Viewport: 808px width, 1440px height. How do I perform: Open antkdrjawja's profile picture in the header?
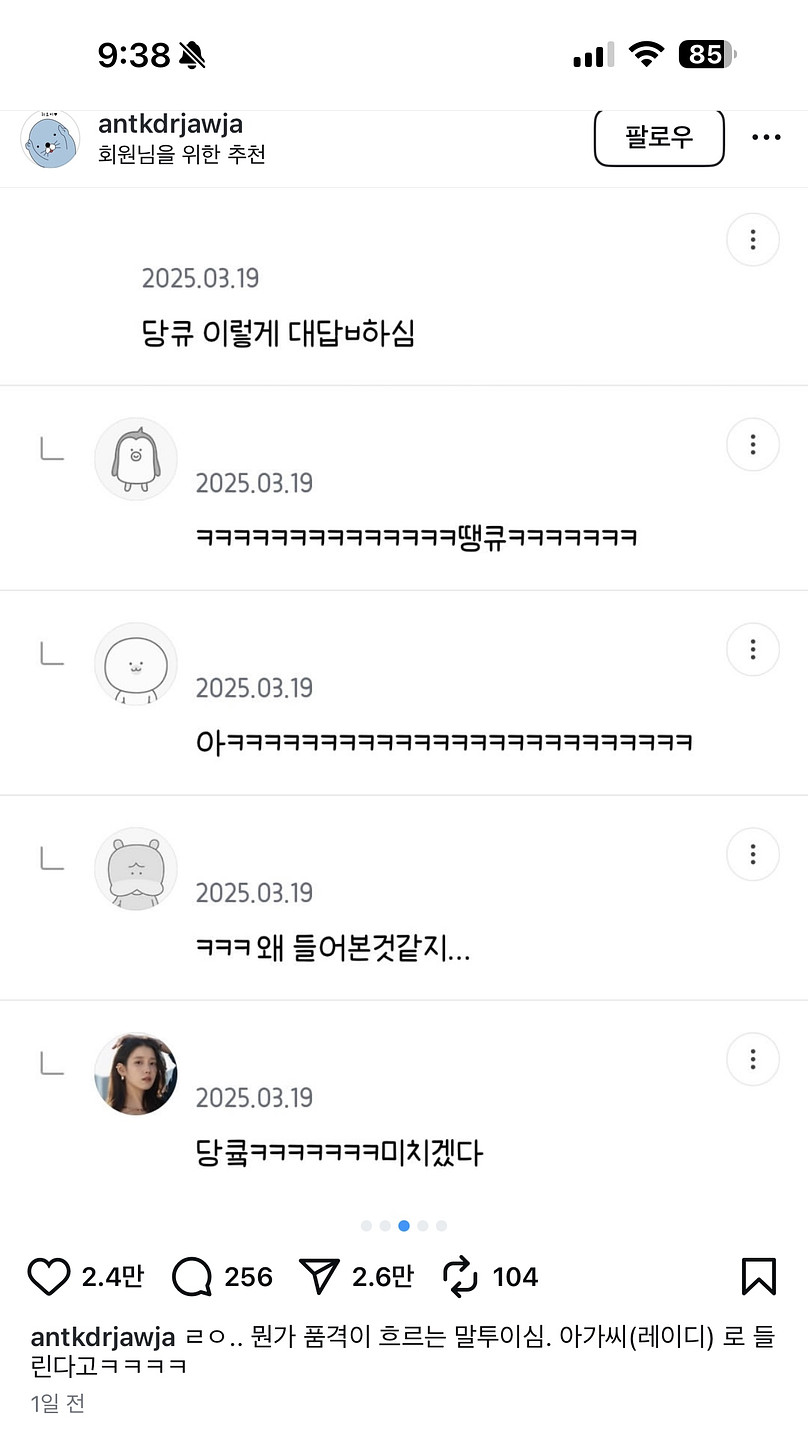coord(50,139)
